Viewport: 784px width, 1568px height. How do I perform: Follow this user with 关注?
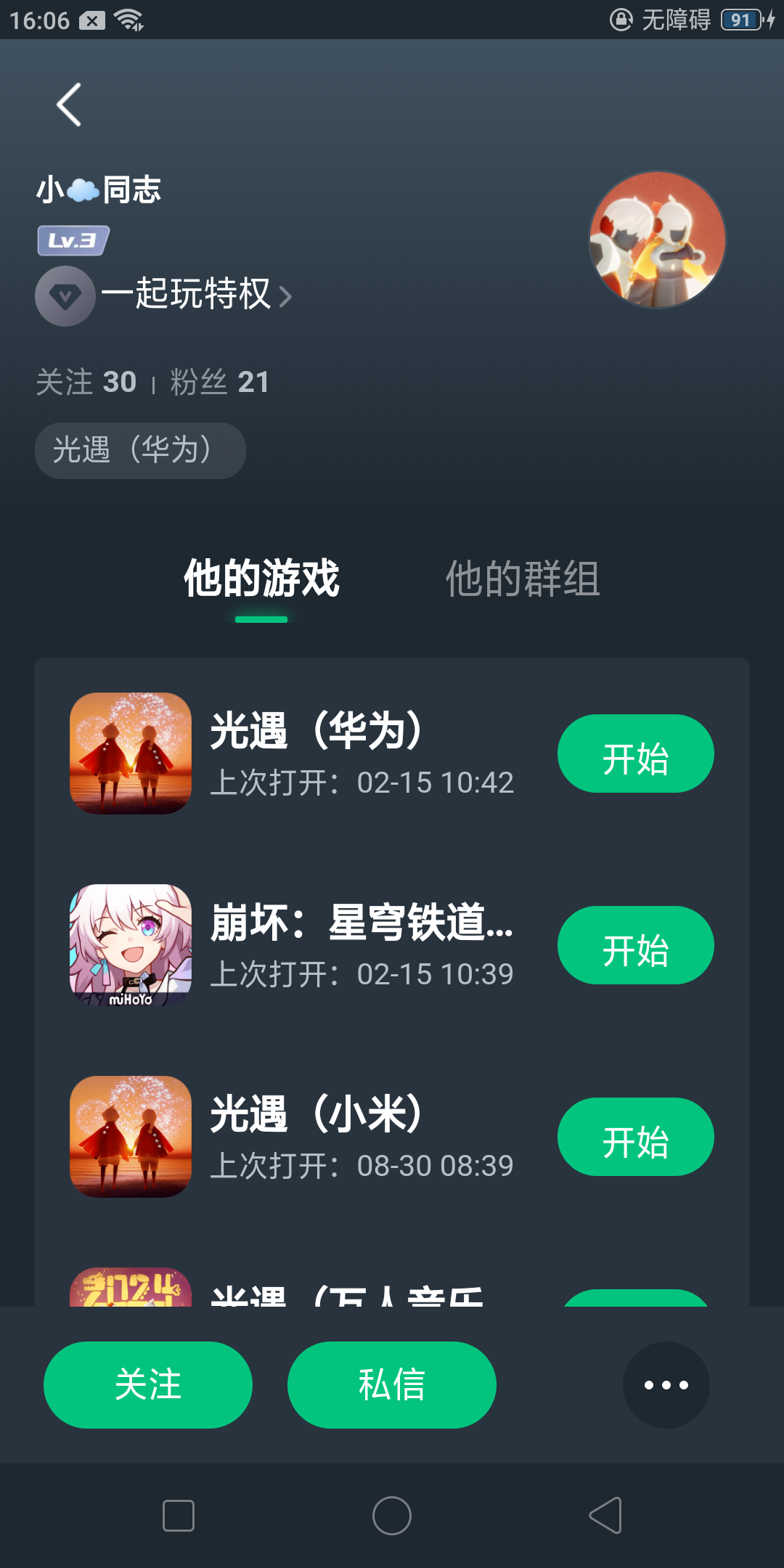(148, 1385)
